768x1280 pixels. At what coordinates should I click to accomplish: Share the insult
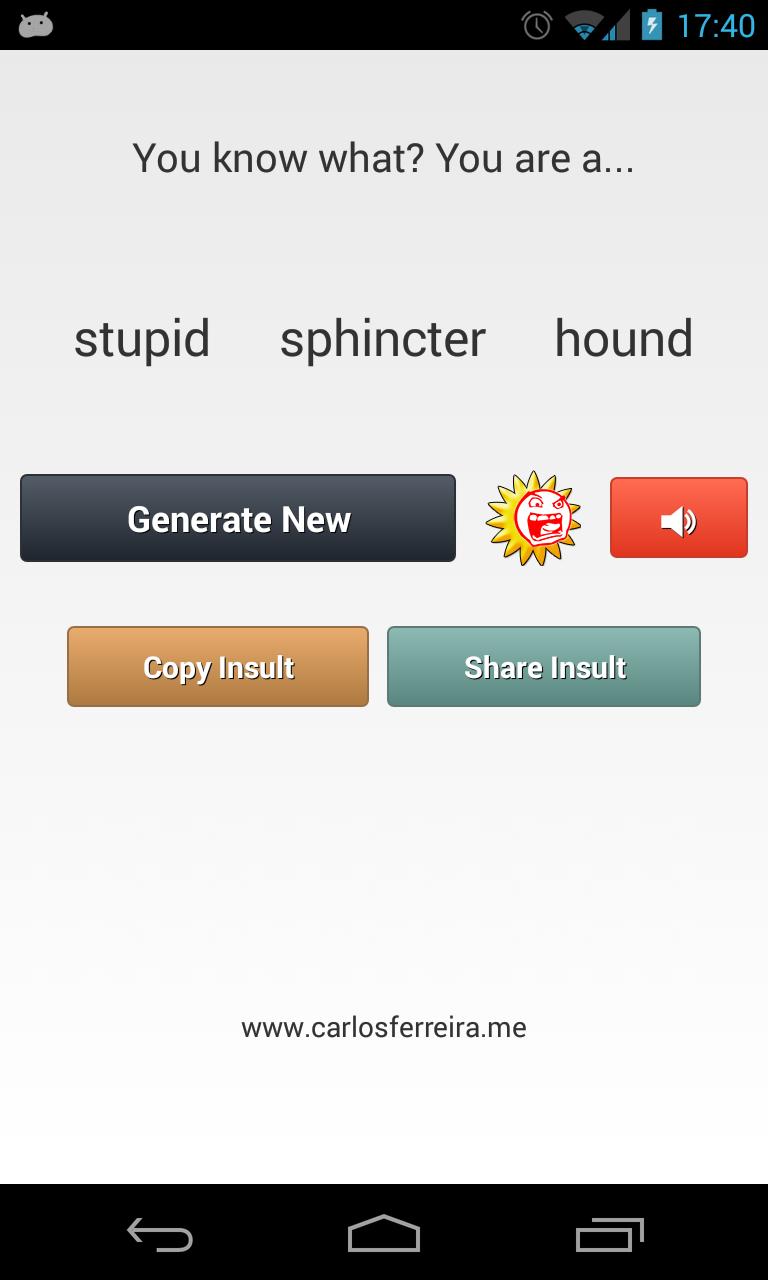click(x=544, y=667)
